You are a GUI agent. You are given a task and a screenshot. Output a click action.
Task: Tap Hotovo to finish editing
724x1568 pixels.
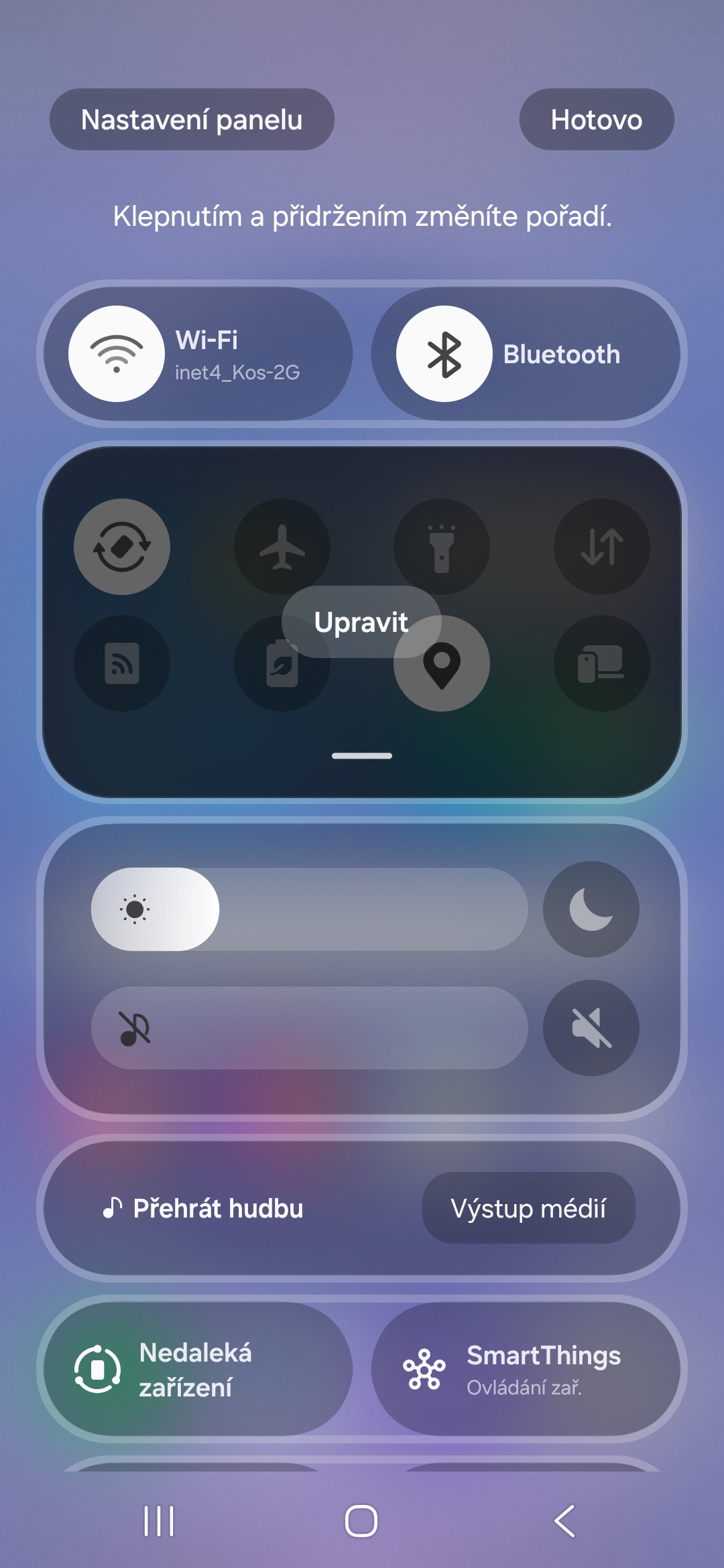click(597, 119)
